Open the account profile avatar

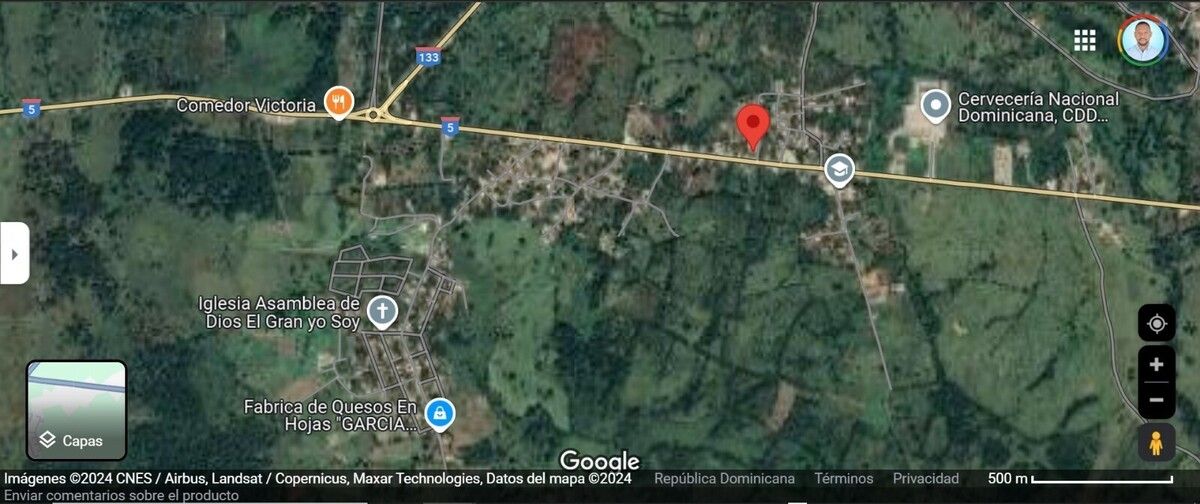point(1143,40)
